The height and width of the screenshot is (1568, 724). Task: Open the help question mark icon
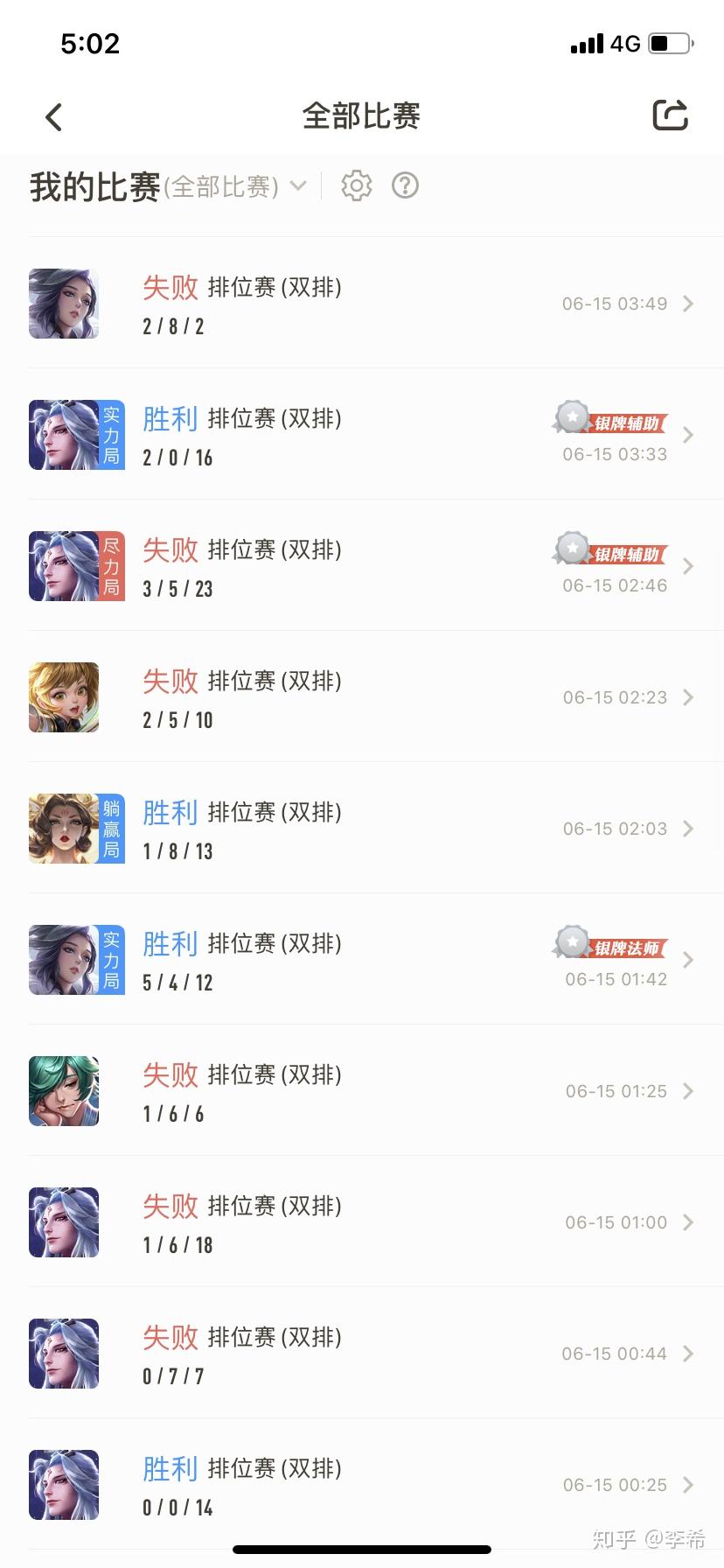[406, 185]
